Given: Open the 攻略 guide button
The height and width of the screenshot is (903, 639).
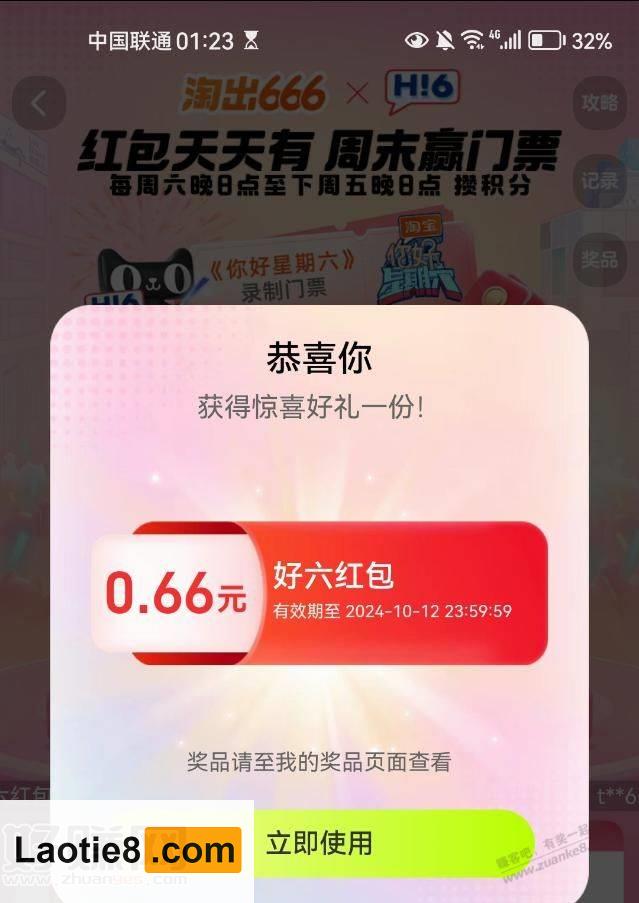Looking at the screenshot, I should click(x=599, y=103).
